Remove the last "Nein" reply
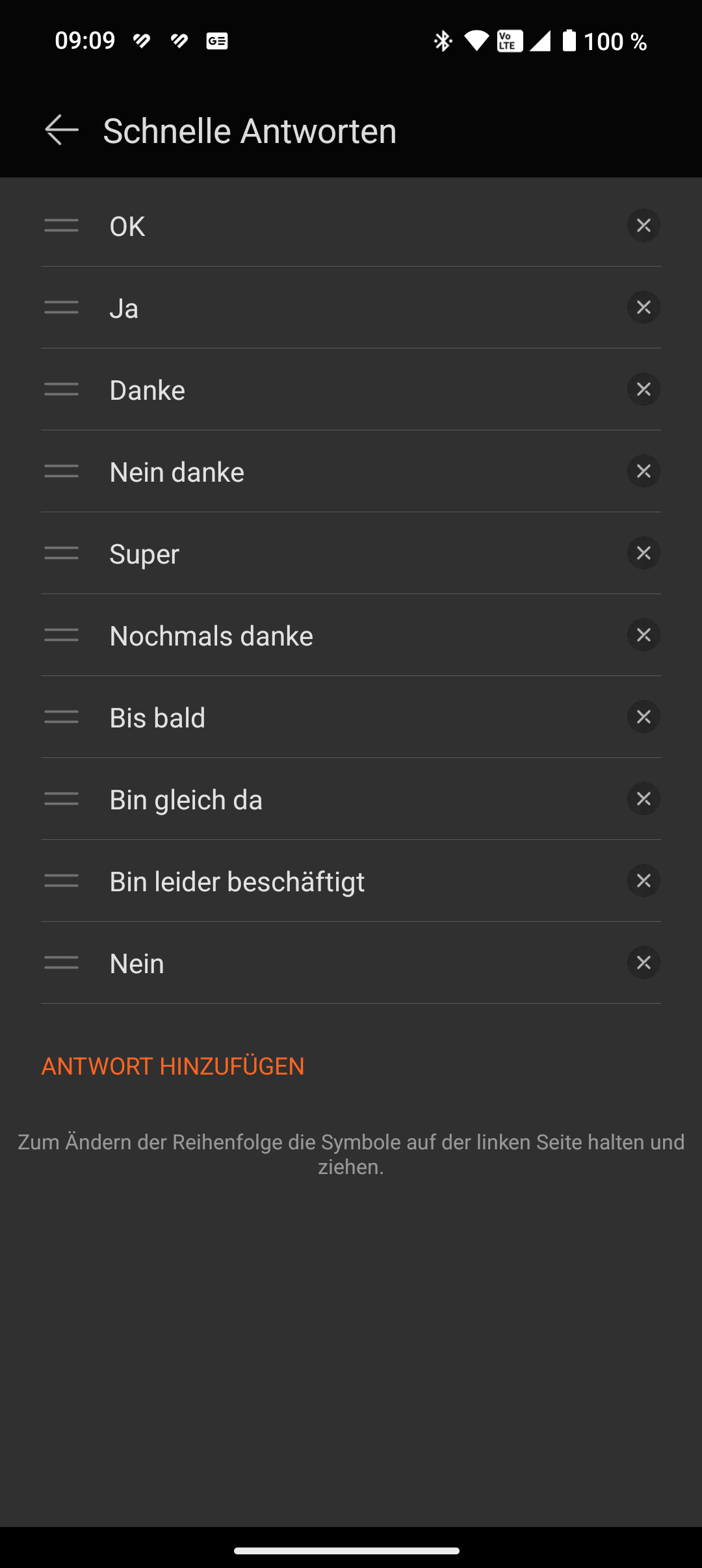This screenshot has width=702, height=1568. click(x=643, y=963)
